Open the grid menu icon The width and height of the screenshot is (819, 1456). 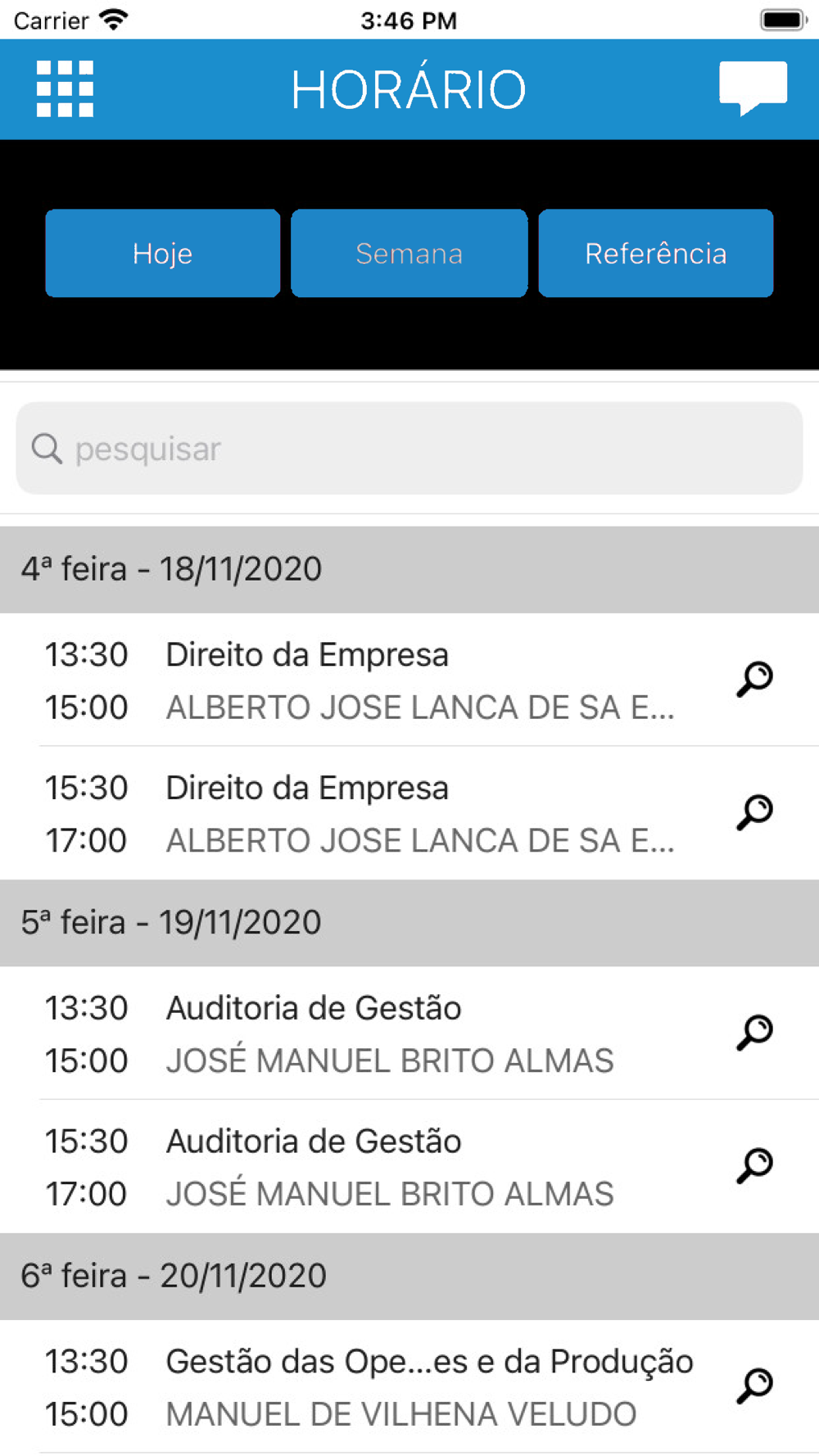point(65,88)
